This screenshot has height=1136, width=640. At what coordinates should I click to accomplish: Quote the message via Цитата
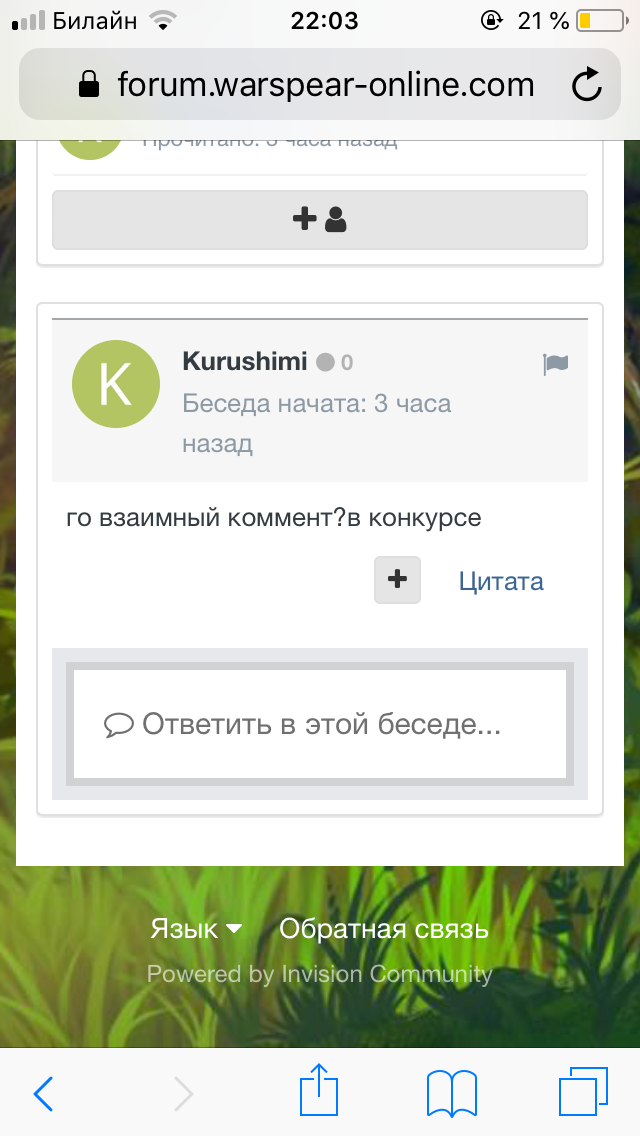[501, 581]
